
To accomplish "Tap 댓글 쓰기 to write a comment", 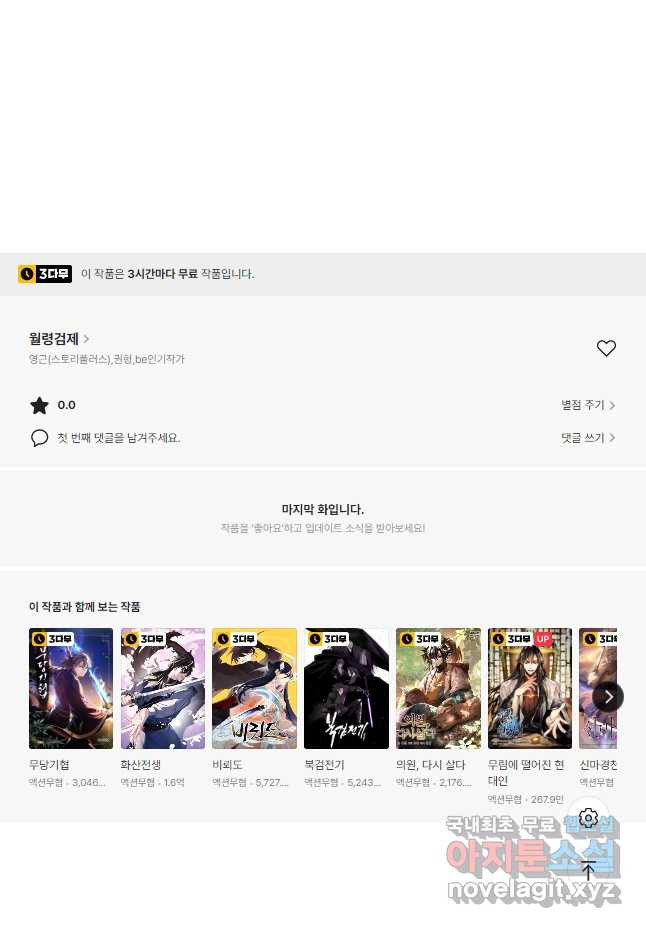I will point(588,437).
